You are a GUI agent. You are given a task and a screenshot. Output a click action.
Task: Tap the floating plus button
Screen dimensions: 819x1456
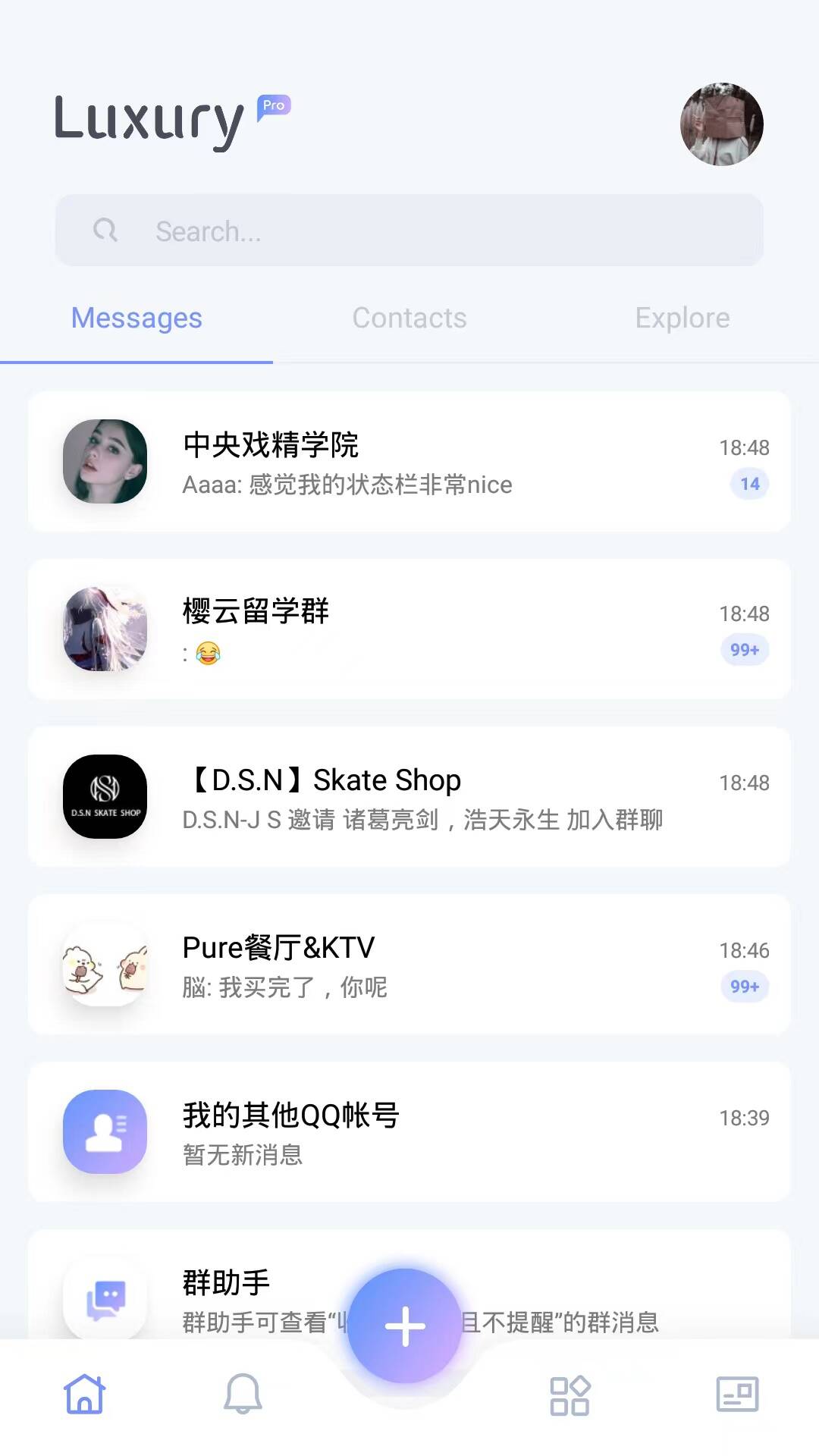tap(405, 1326)
